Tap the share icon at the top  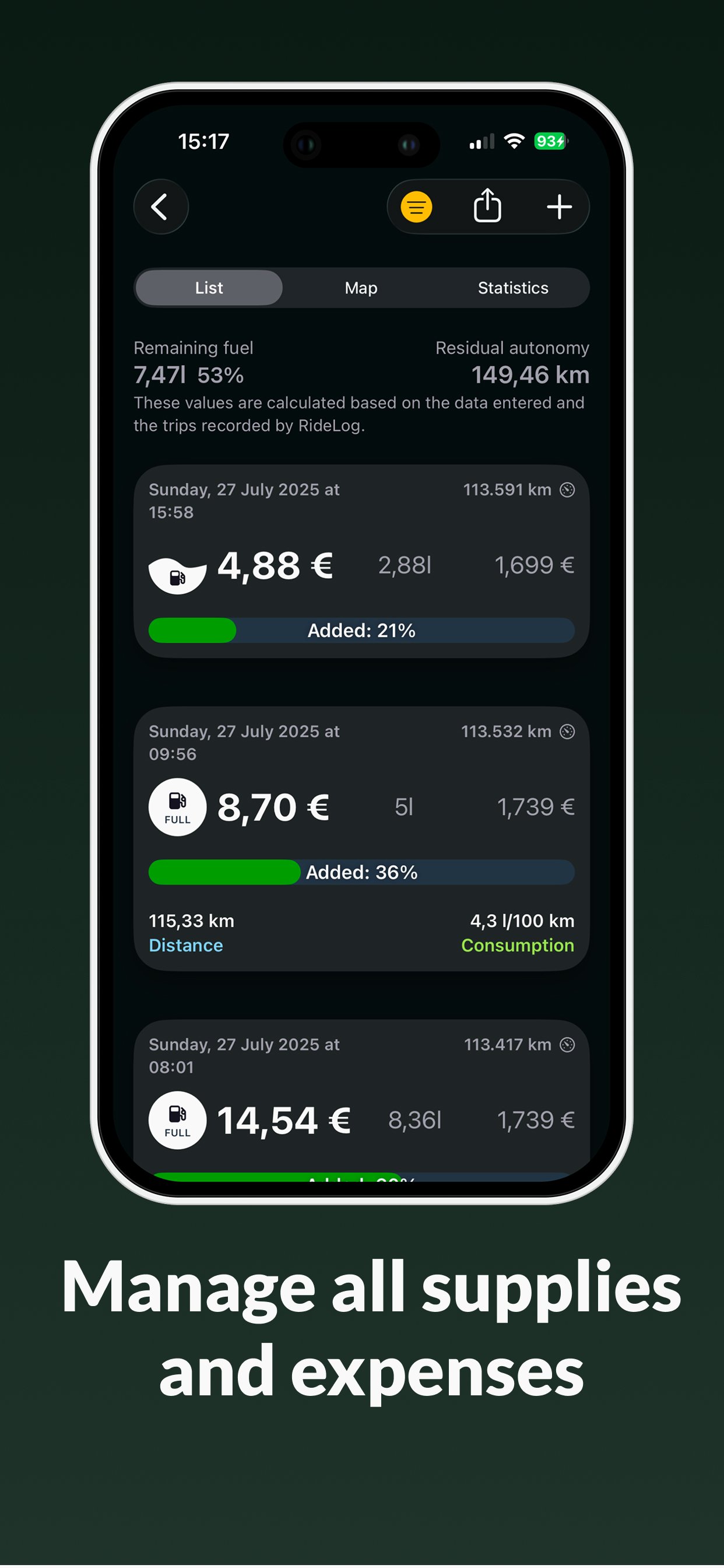point(487,206)
